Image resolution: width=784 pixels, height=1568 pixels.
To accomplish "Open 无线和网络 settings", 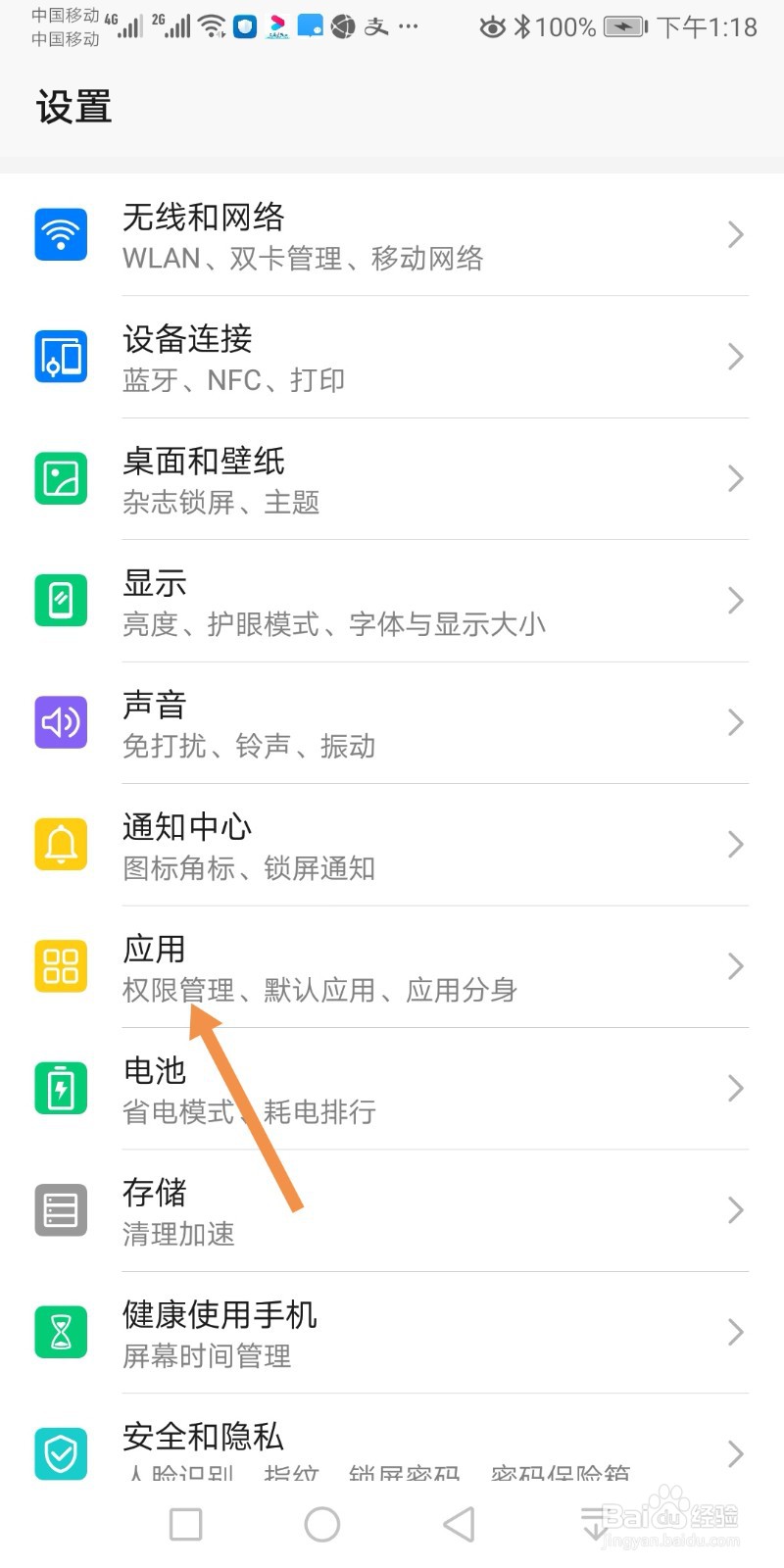I will pyautogui.click(x=392, y=235).
